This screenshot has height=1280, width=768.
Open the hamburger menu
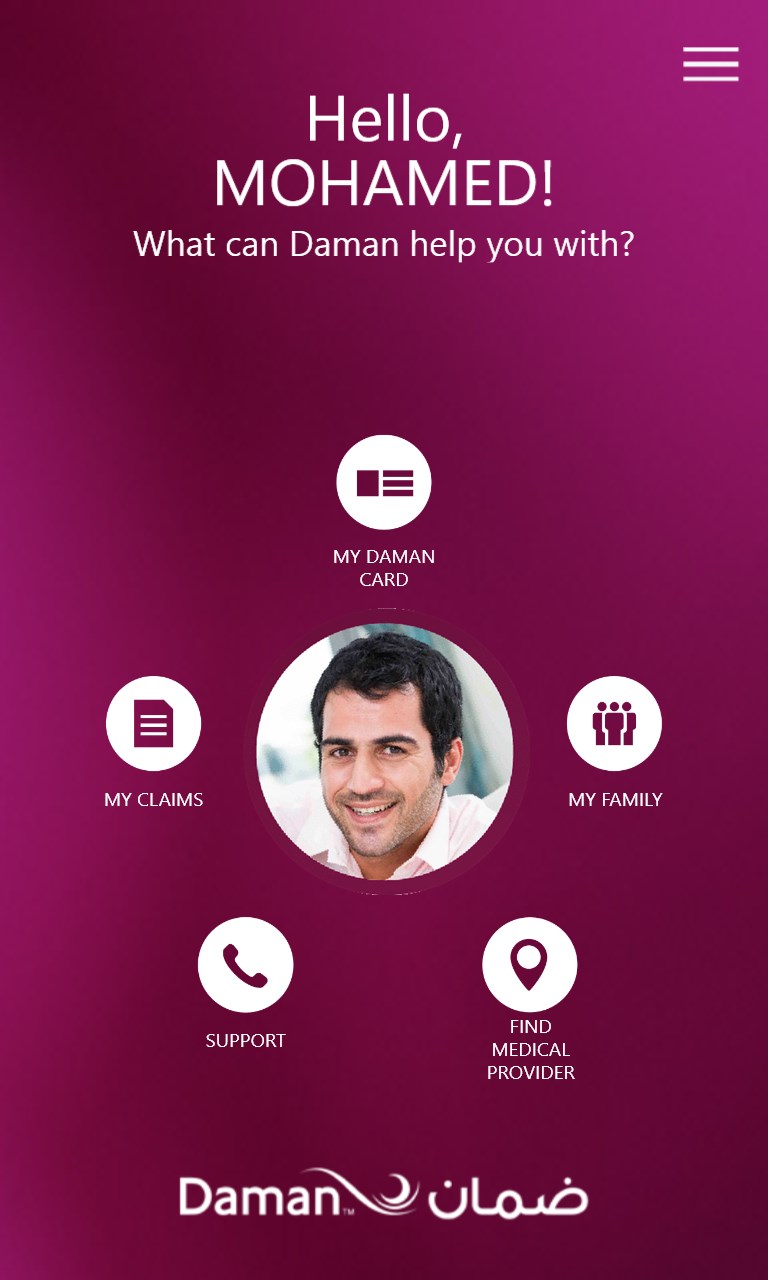coord(711,64)
